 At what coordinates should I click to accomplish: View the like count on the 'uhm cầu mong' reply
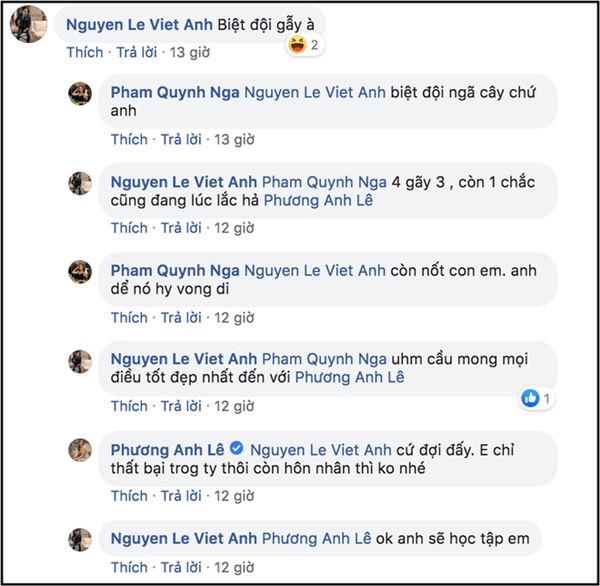[x=537, y=398]
